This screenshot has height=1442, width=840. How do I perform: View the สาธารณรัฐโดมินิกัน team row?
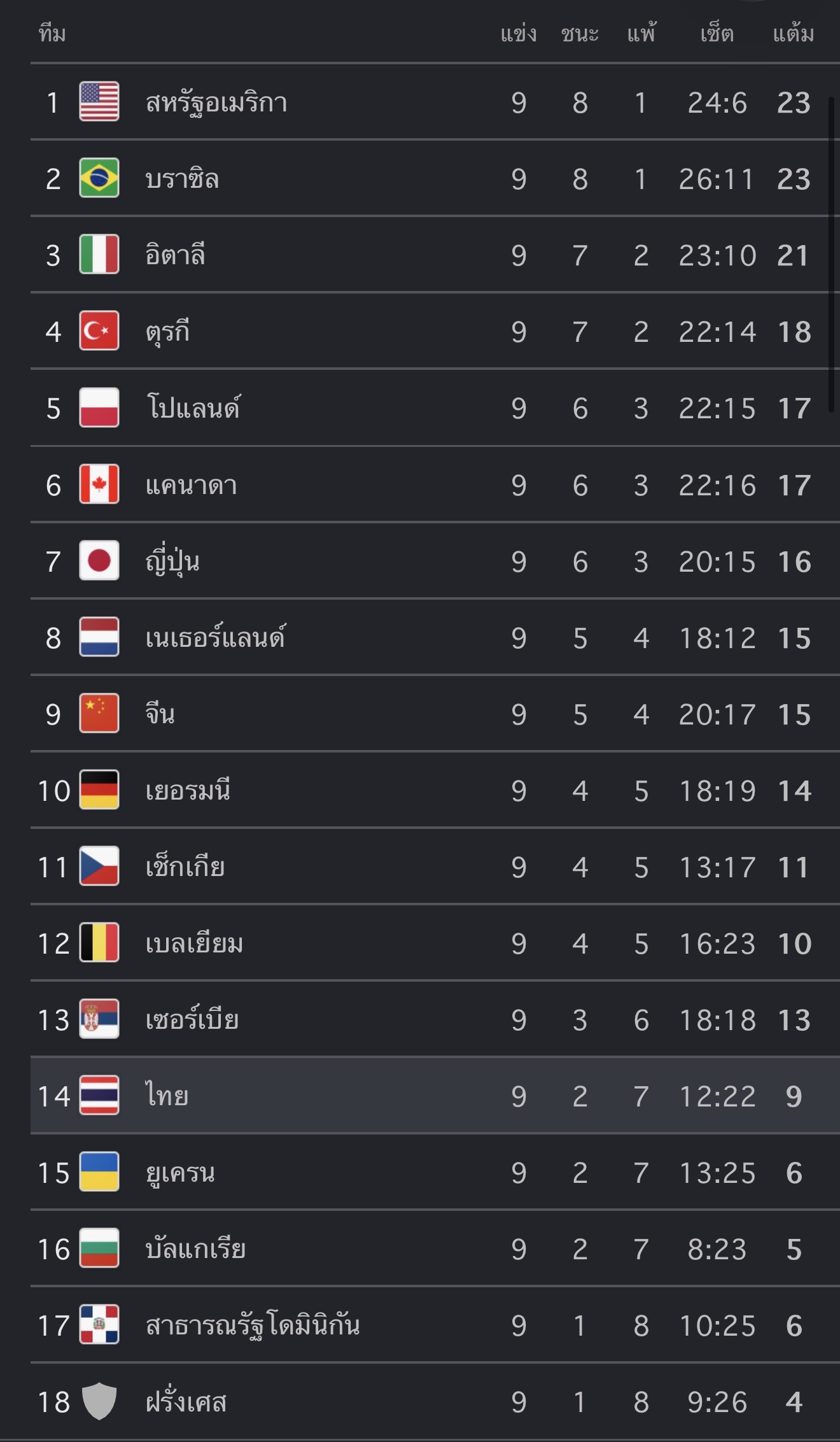coord(435,1325)
